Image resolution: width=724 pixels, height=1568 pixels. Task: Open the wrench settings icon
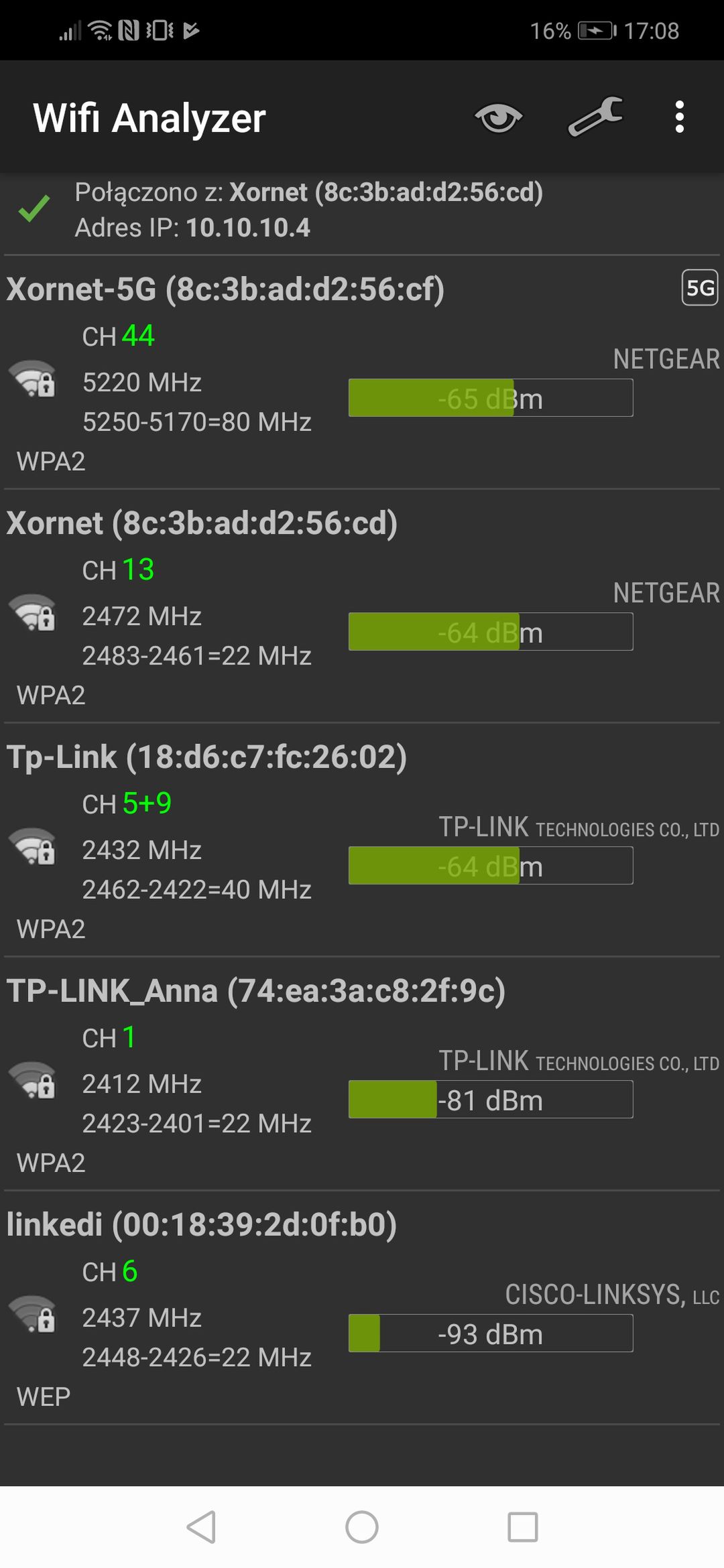[x=595, y=117]
